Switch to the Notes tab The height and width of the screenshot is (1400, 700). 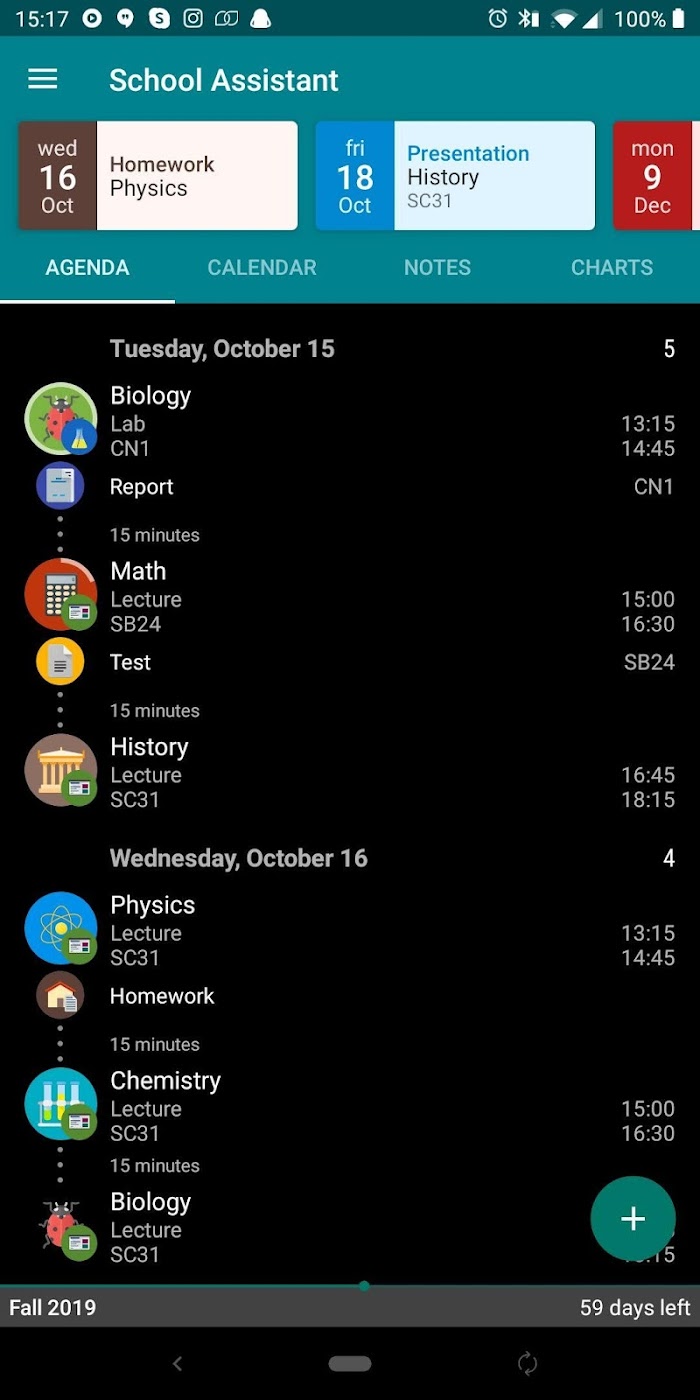[437, 267]
